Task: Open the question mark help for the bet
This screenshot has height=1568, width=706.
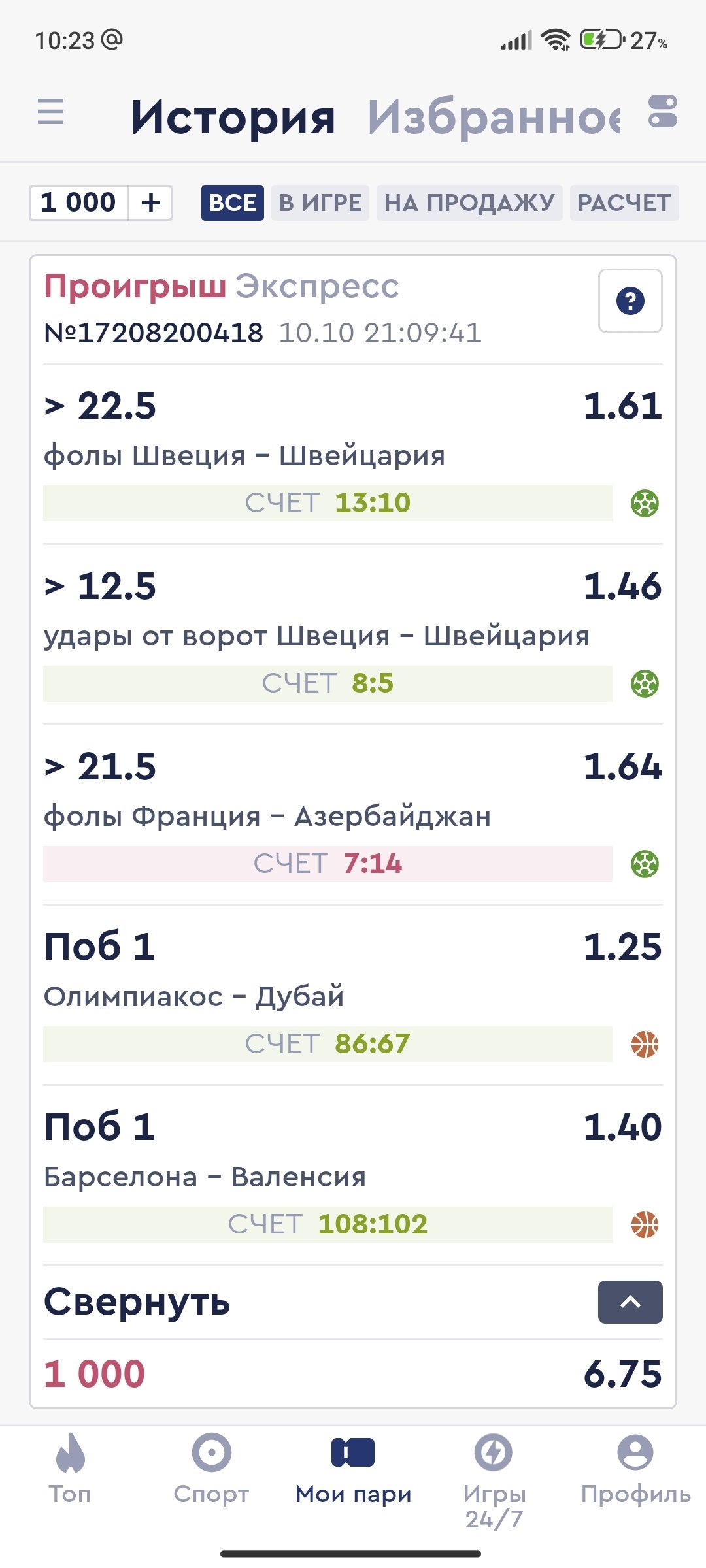Action: pyautogui.click(x=630, y=301)
